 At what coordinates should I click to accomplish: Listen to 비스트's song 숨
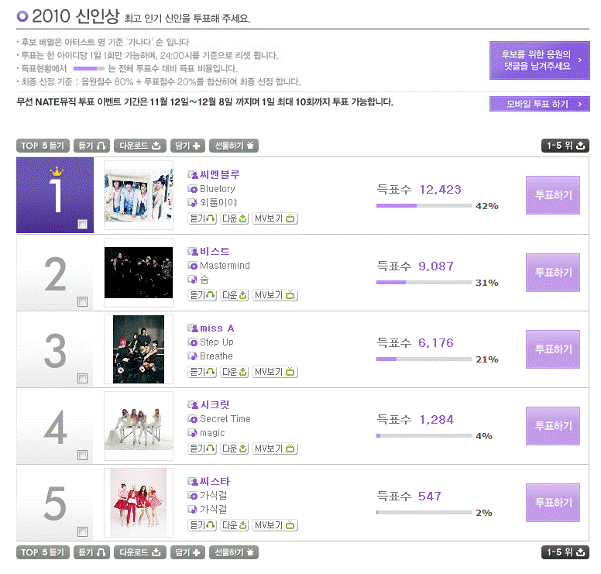point(202,295)
